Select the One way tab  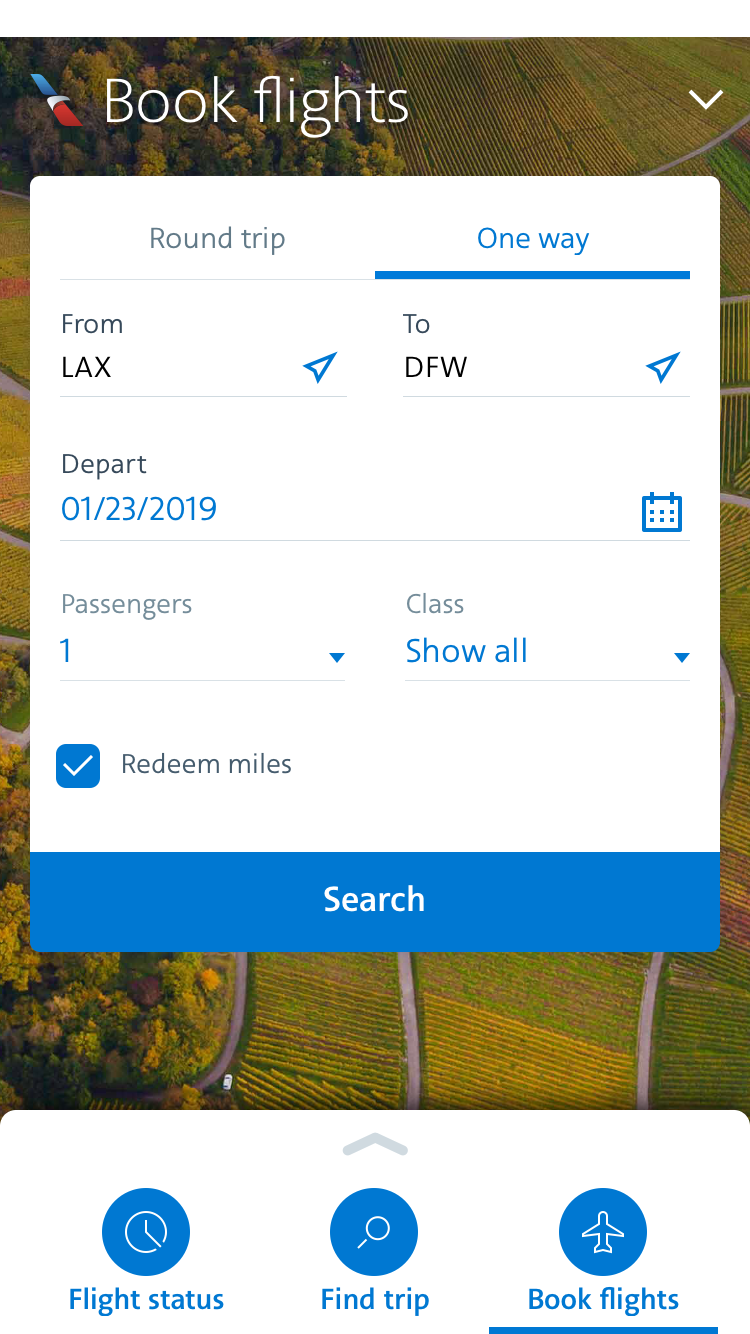coord(532,239)
